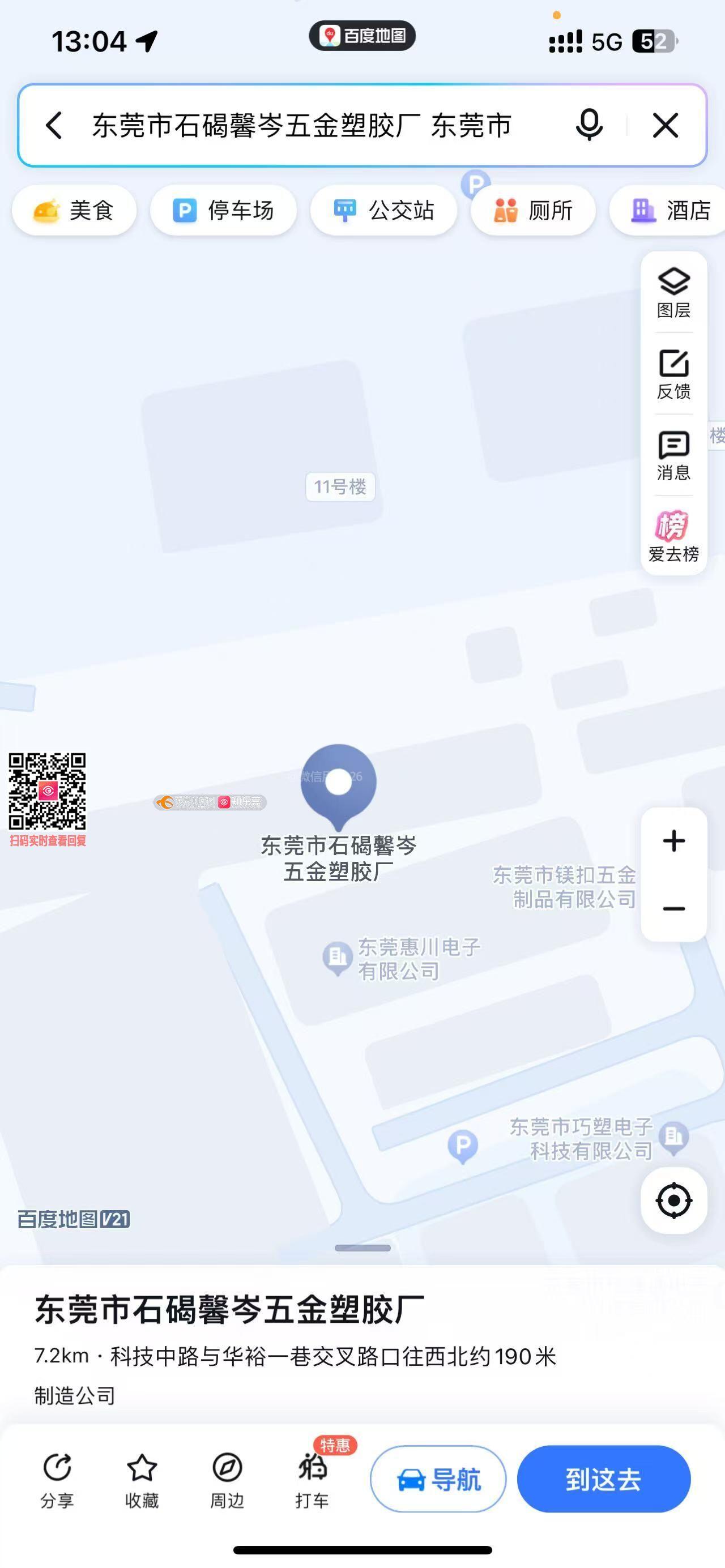The image size is (725, 1568).
Task: Start 导航 navigation
Action: [x=438, y=1479]
